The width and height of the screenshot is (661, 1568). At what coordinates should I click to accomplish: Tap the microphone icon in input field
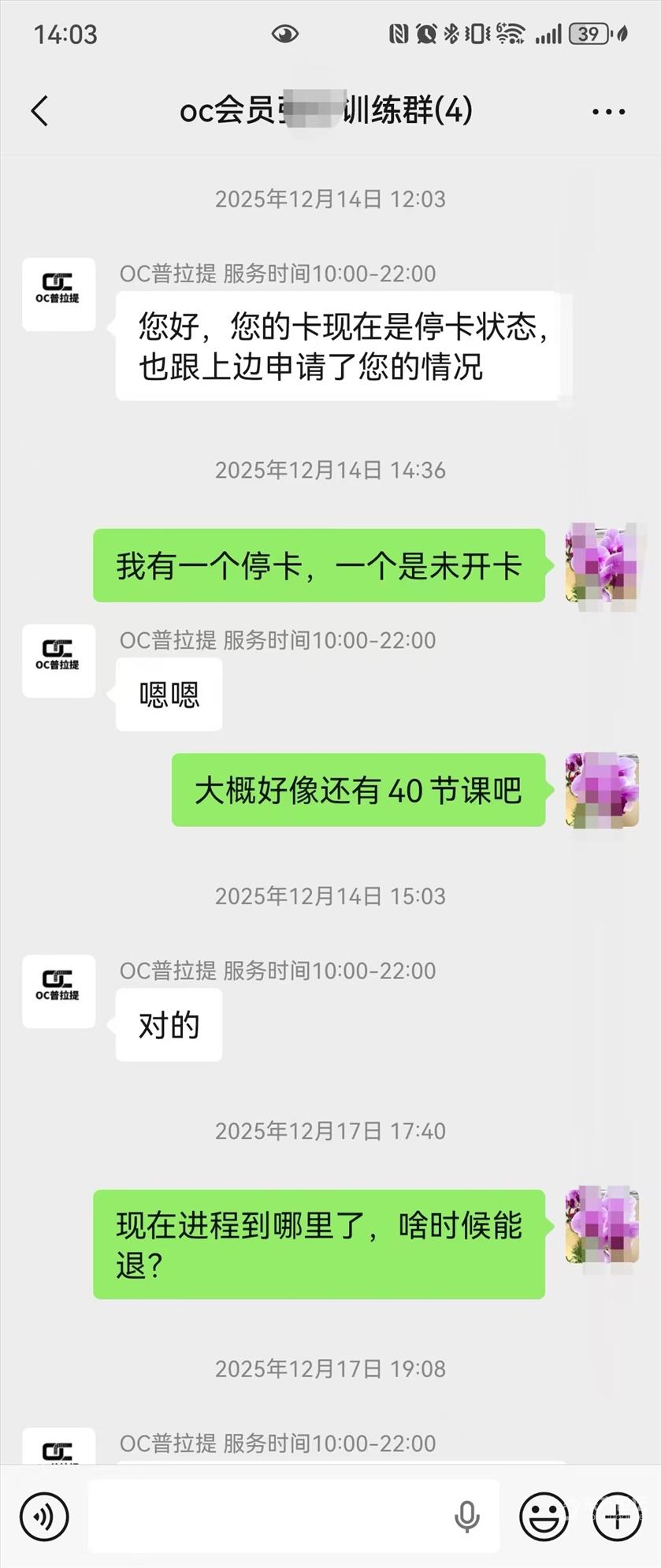[466, 1515]
